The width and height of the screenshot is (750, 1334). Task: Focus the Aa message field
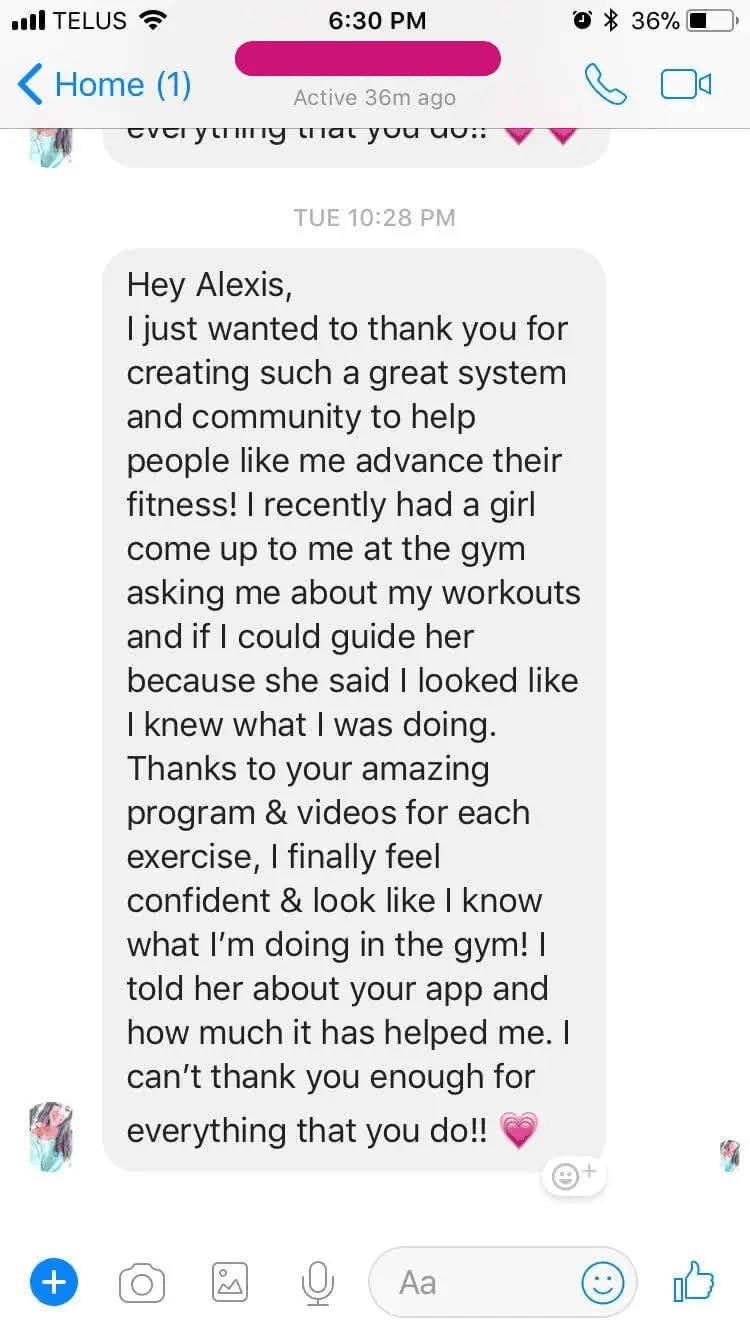coord(470,1282)
